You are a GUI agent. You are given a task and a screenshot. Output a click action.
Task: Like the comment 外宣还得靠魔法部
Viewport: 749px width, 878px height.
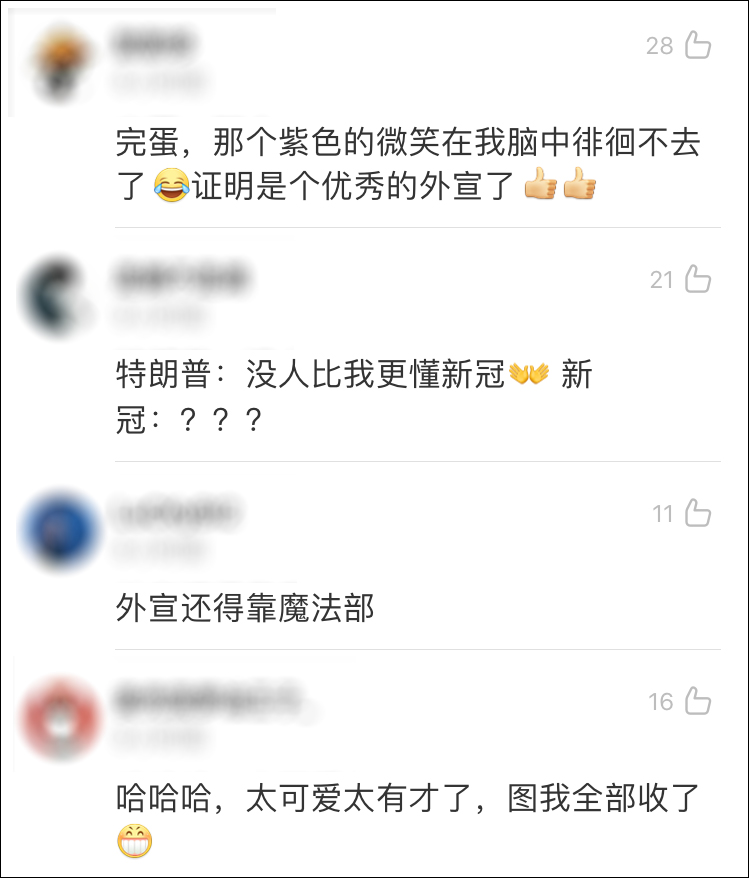tap(698, 514)
